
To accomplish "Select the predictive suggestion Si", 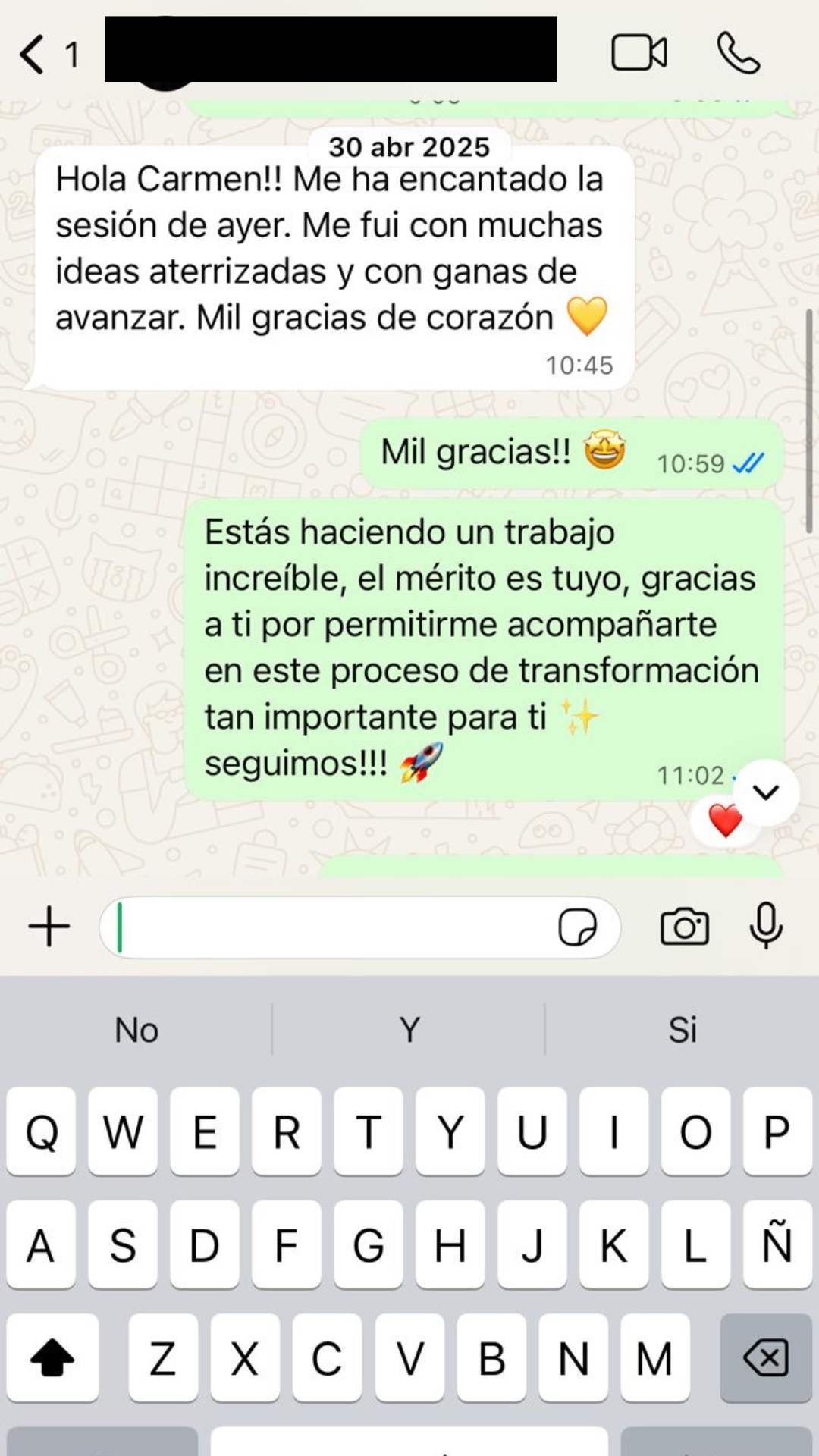I will click(x=682, y=1030).
